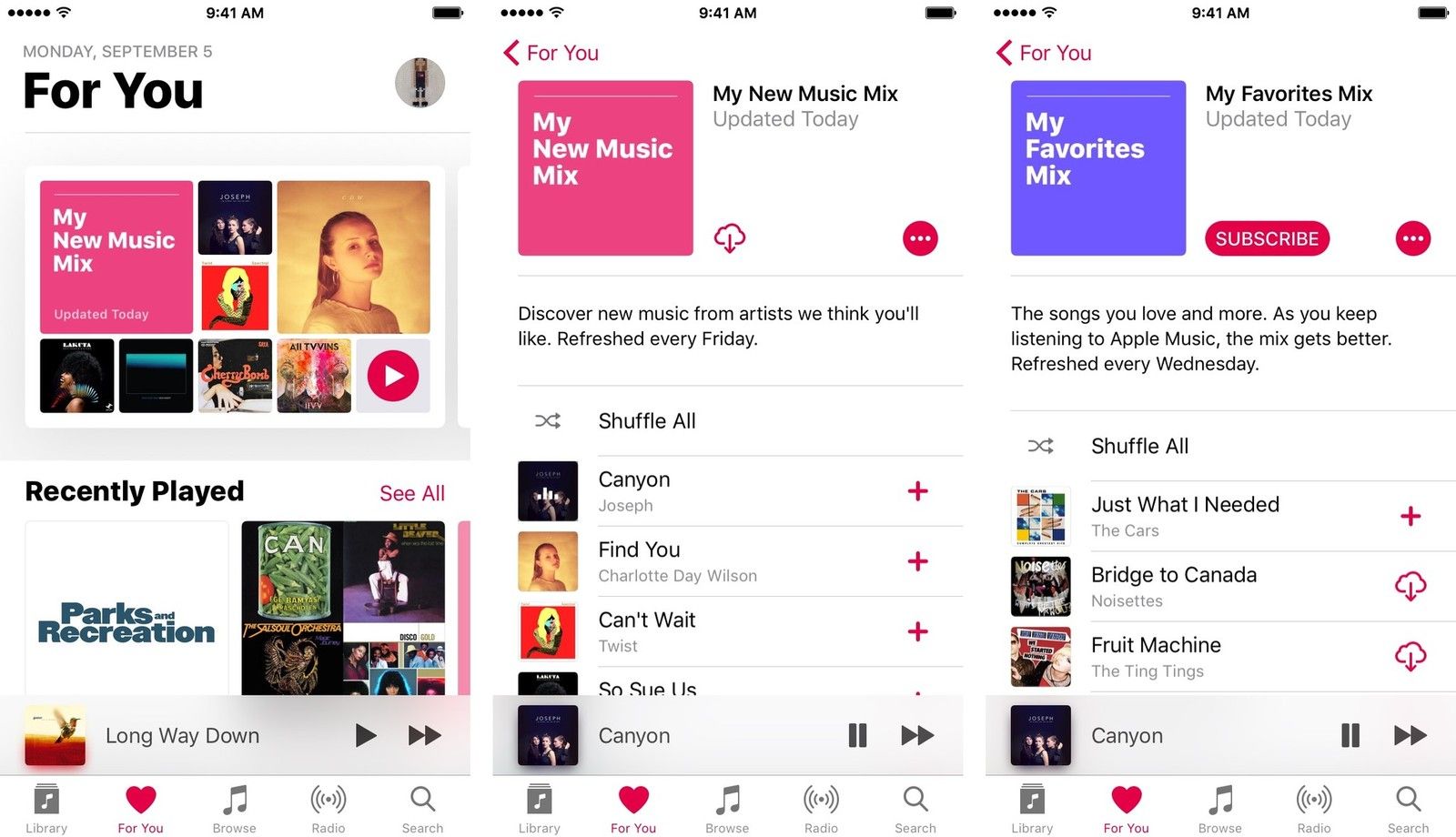This screenshot has width=1456, height=837.
Task: Download the My New Music Mix playlist
Action: coord(729,238)
